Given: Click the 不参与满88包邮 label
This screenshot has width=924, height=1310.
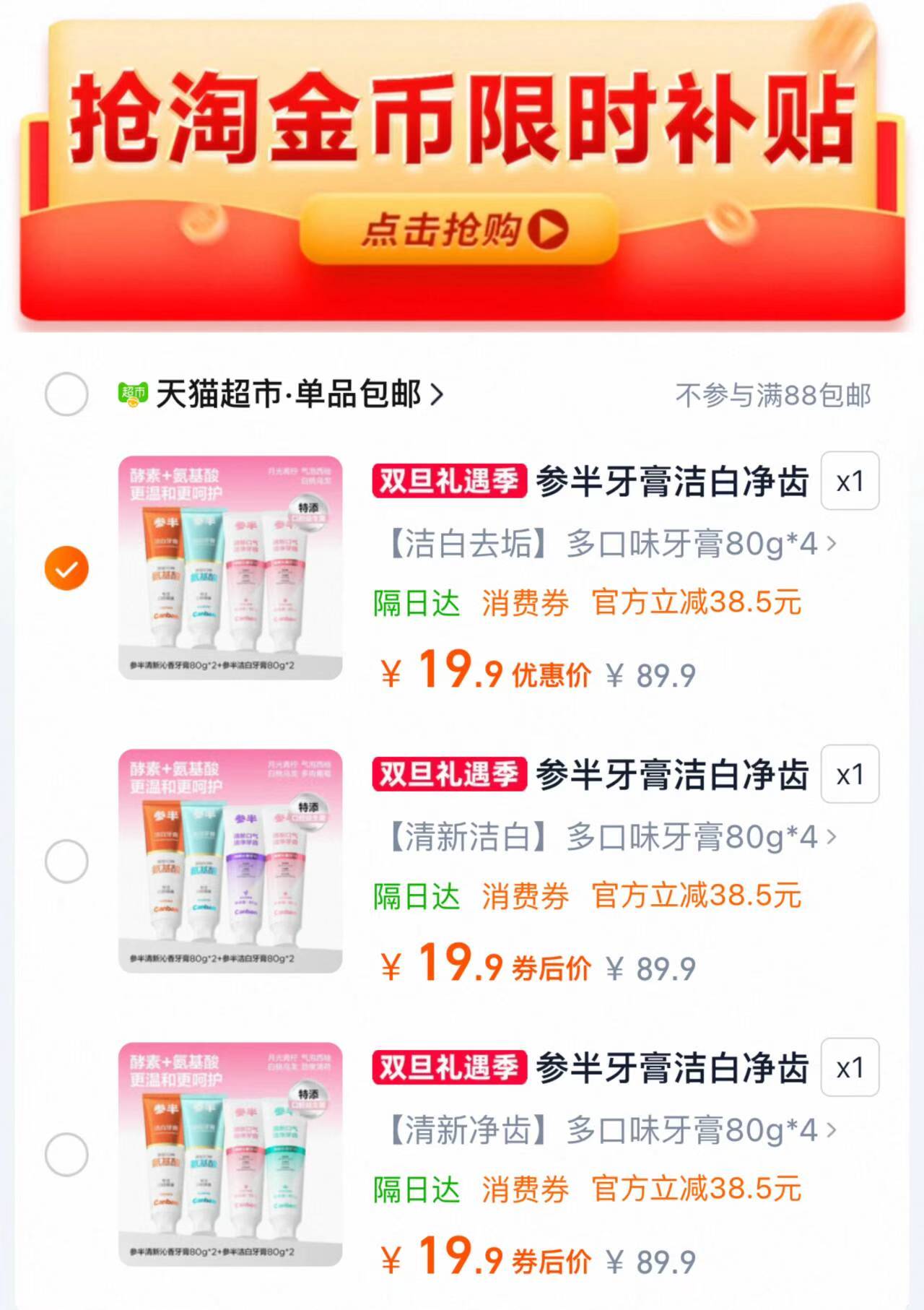Looking at the screenshot, I should point(774,394).
